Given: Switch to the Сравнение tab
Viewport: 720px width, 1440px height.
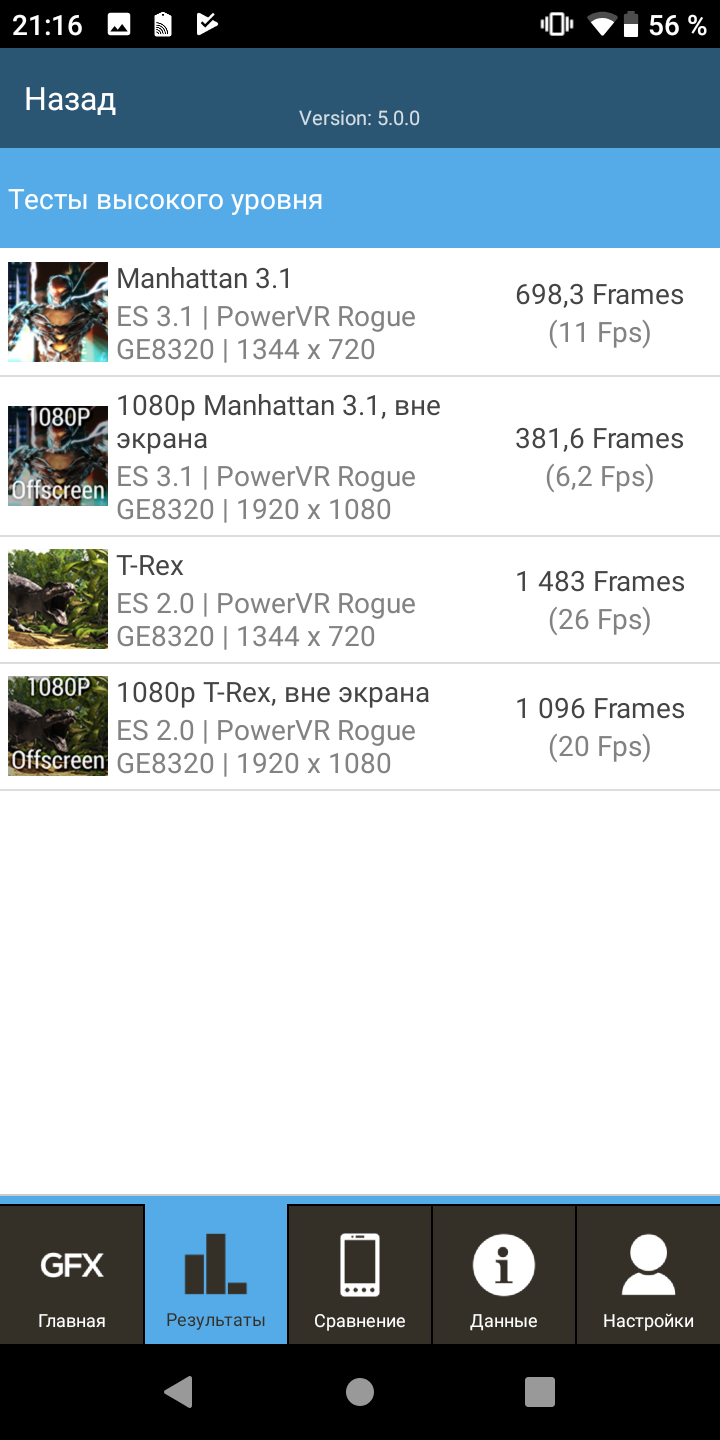Looking at the screenshot, I should pos(360,1275).
